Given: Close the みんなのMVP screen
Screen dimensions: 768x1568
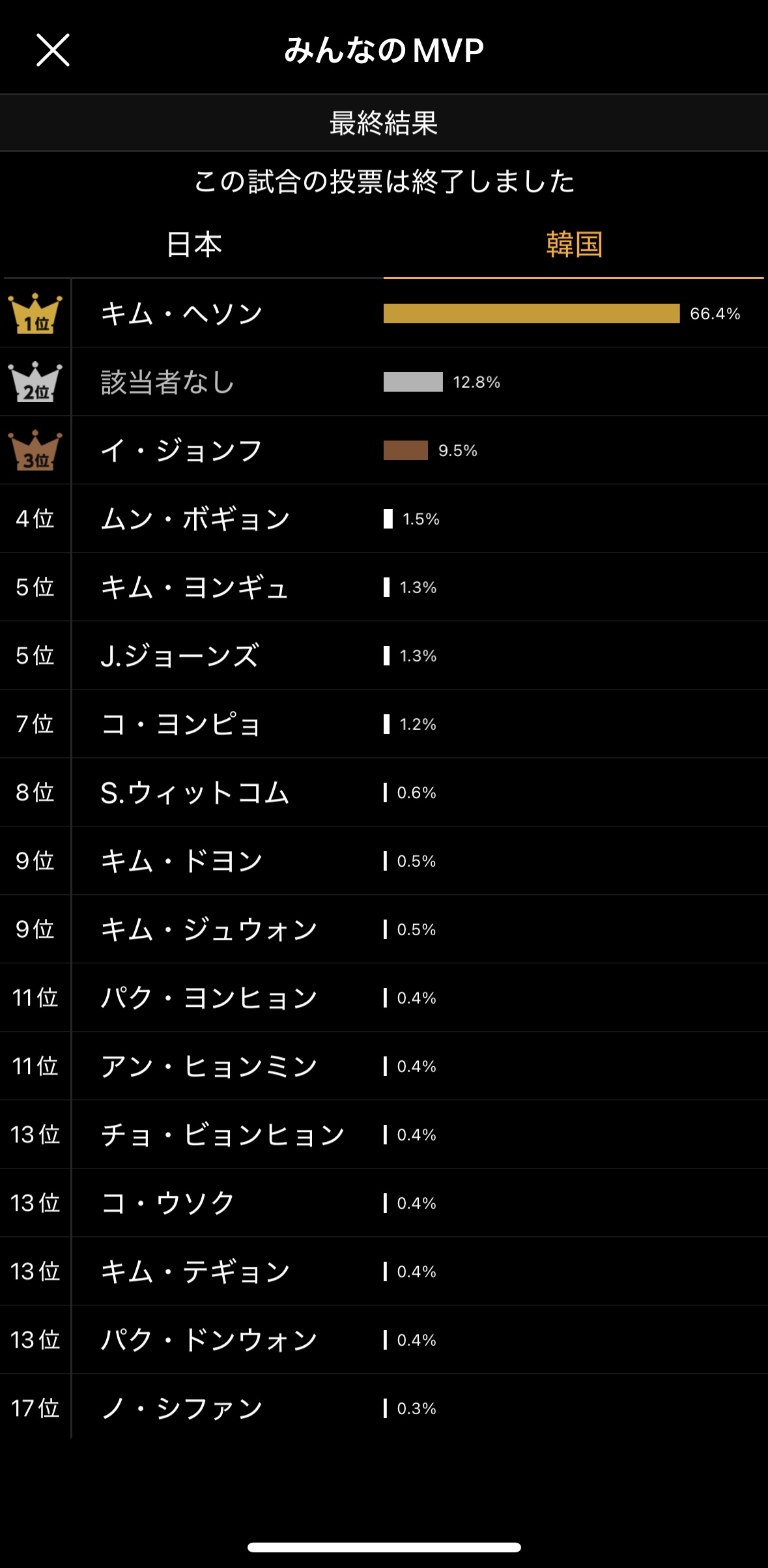Looking at the screenshot, I should 53,51.
